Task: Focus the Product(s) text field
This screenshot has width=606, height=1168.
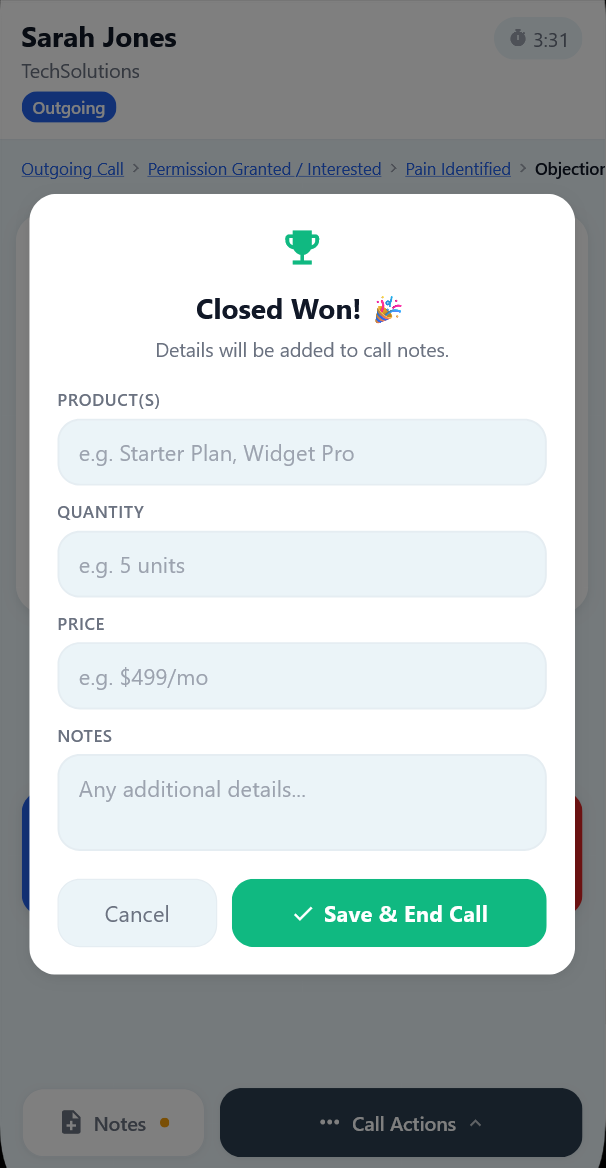Action: 301,453
